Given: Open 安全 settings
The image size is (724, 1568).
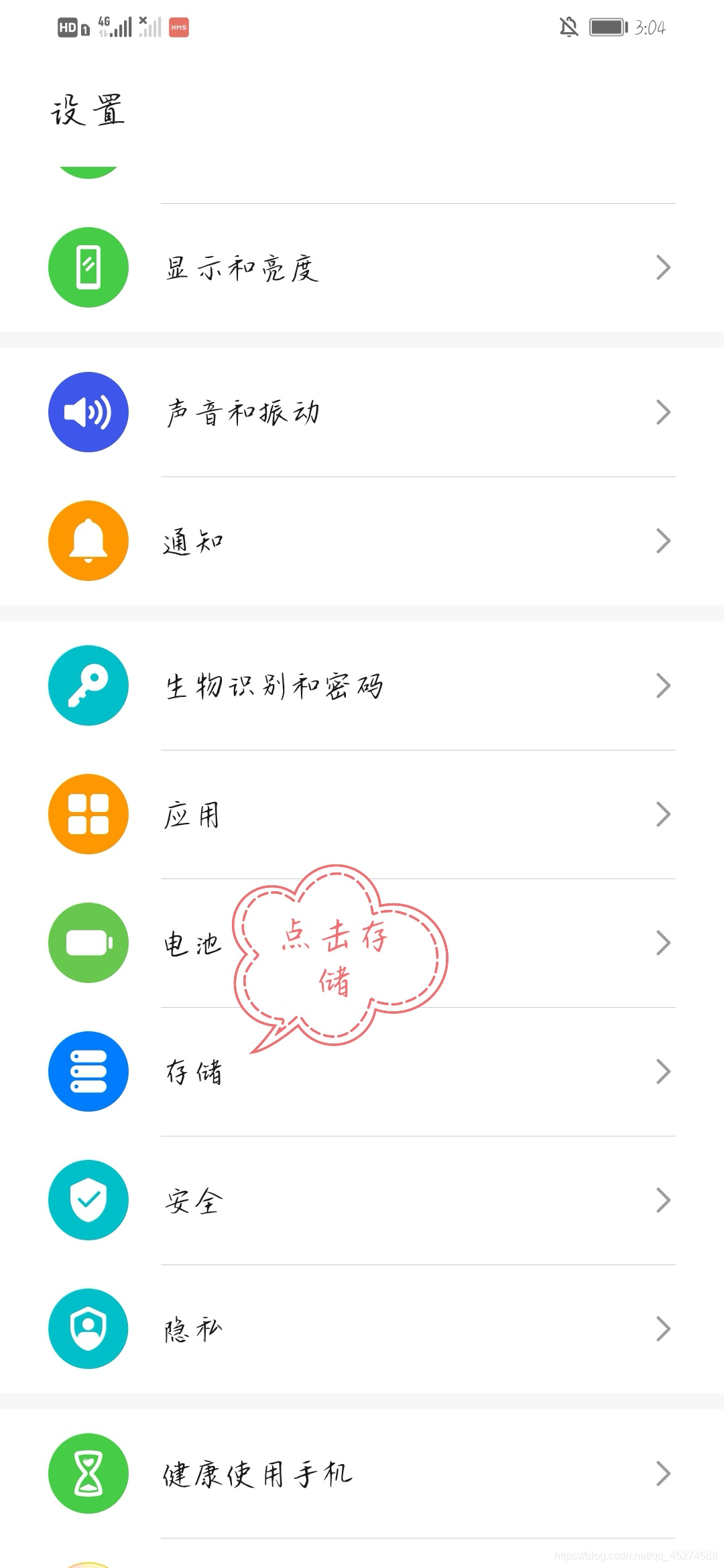Looking at the screenshot, I should click(x=362, y=1200).
